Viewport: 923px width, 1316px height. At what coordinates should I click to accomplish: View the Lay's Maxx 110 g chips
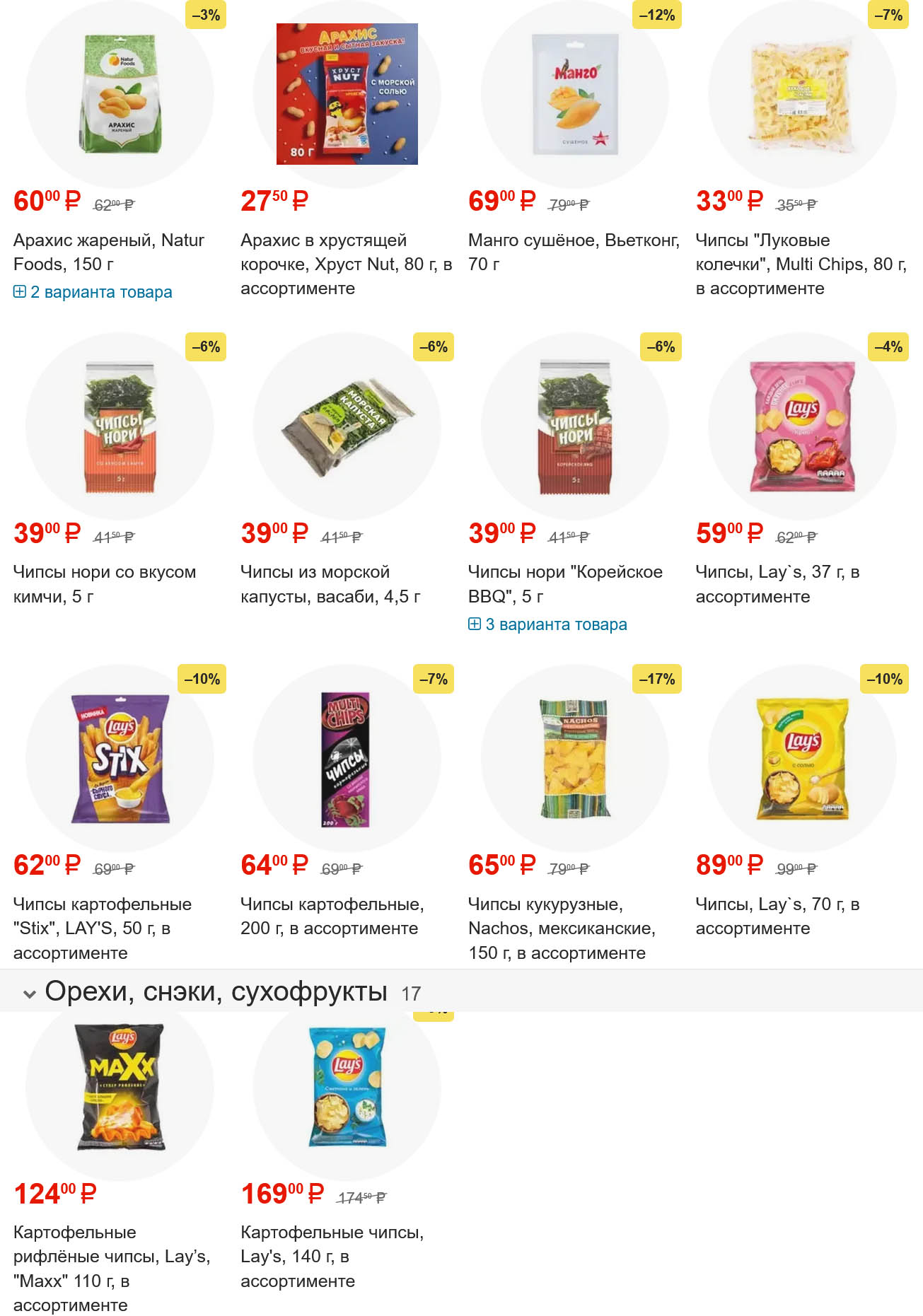point(111,1268)
